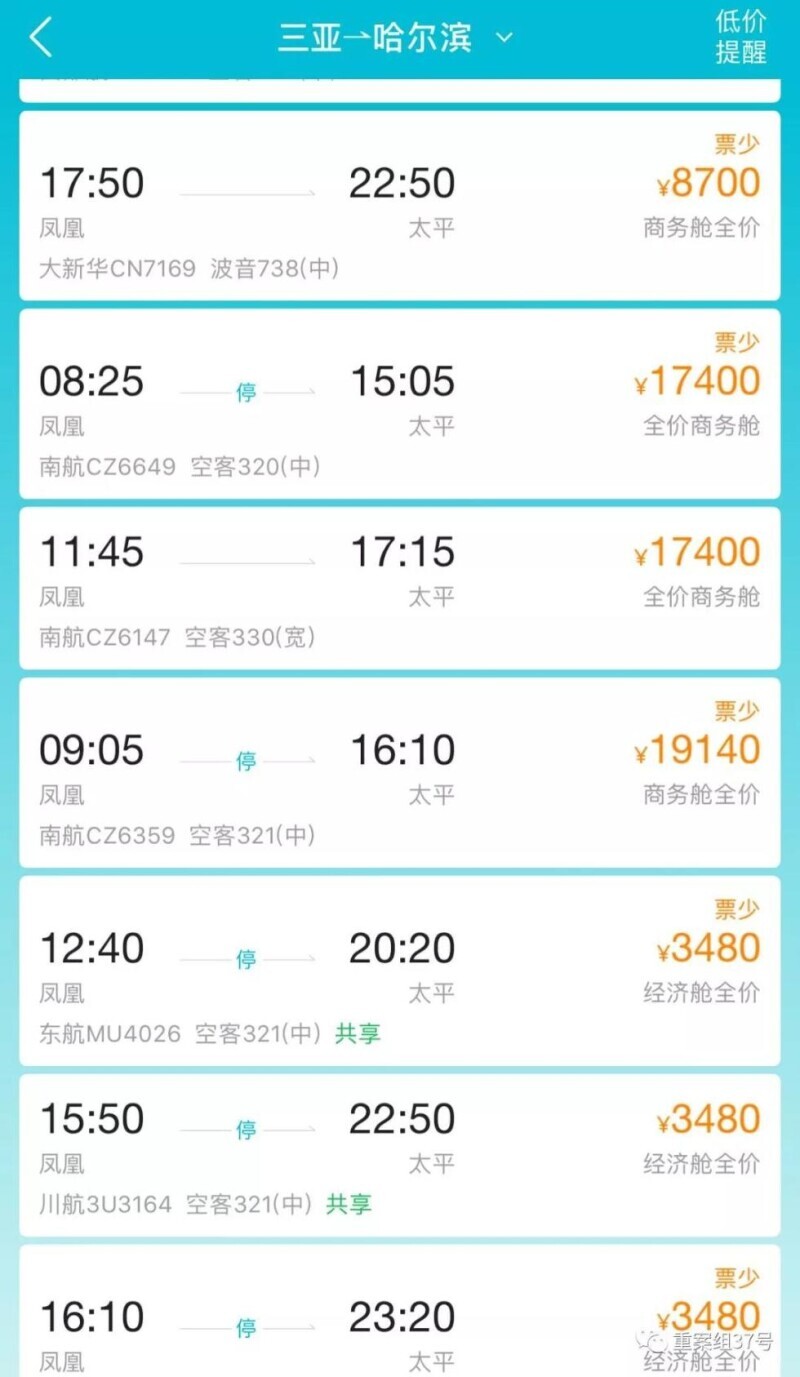
Task: Open the 南航CZ6649 08:25 flight
Action: (400, 403)
